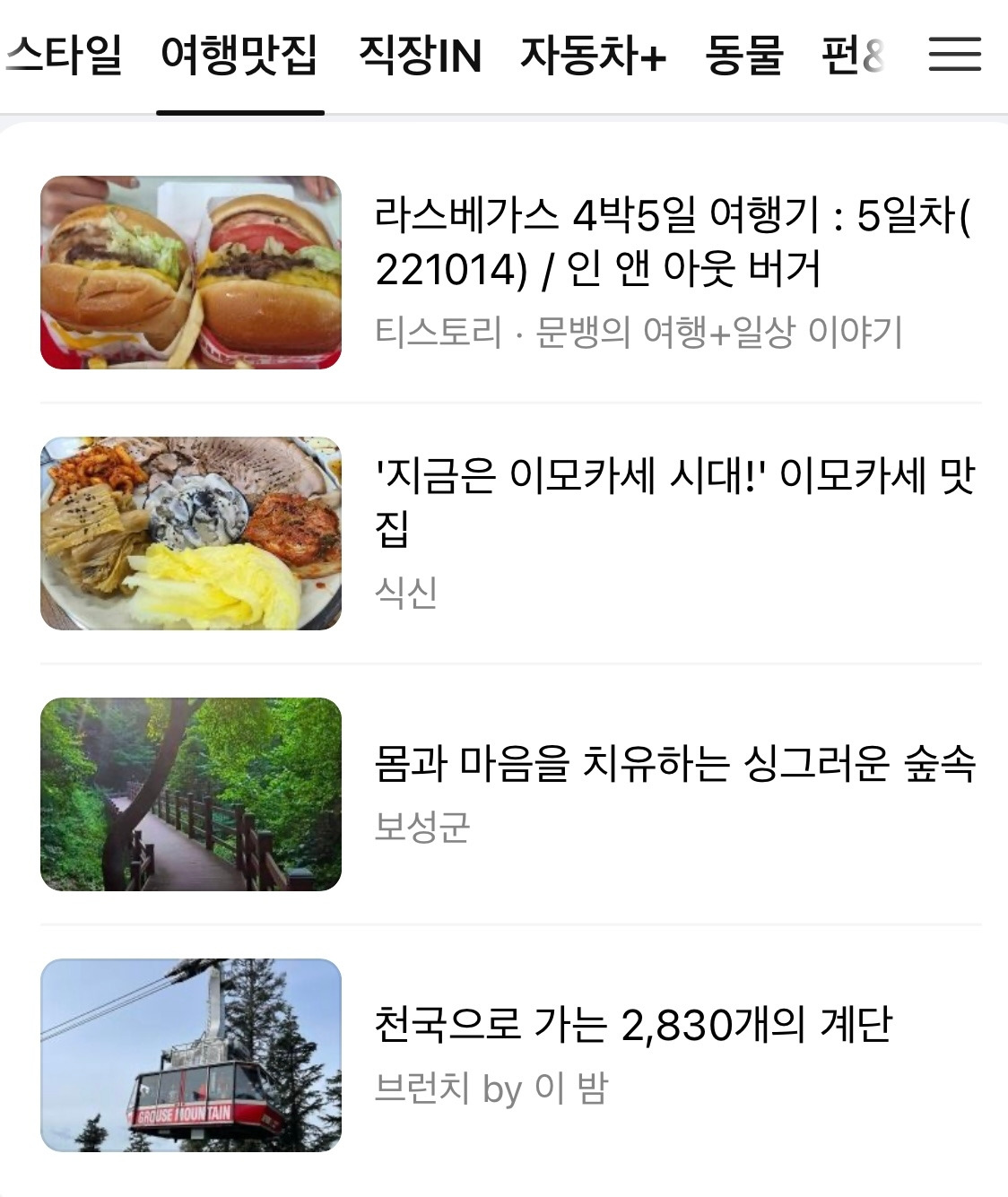
Task: Open the hamburger menu for all categories
Action: 954,55
